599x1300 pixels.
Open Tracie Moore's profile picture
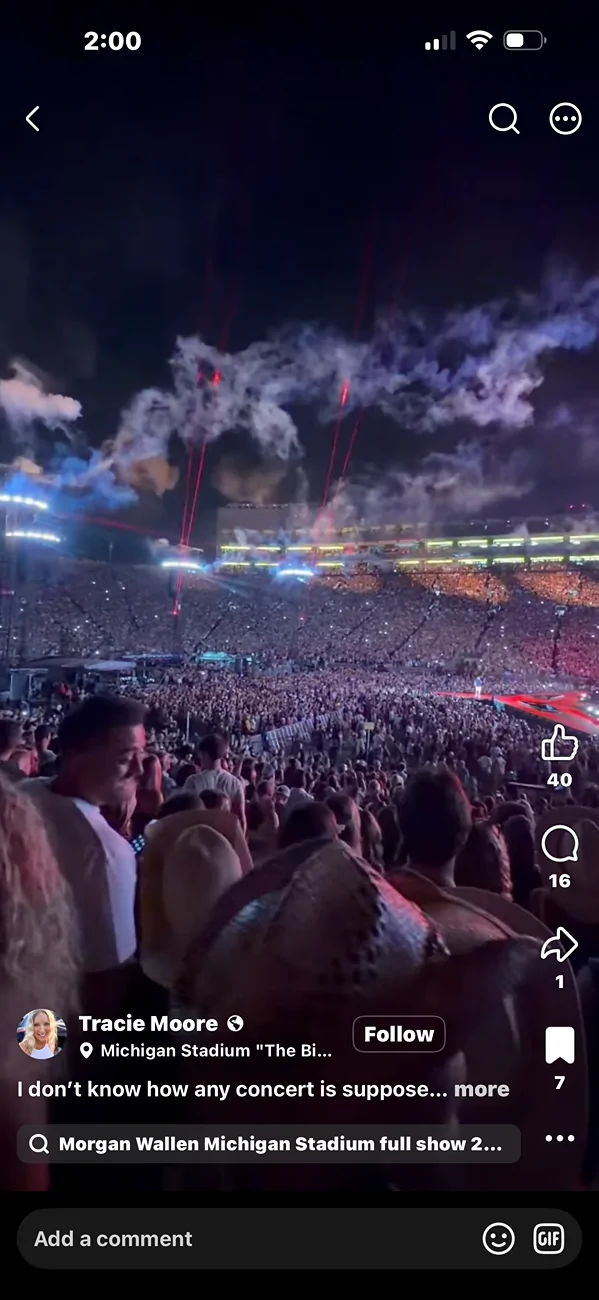coord(42,1034)
